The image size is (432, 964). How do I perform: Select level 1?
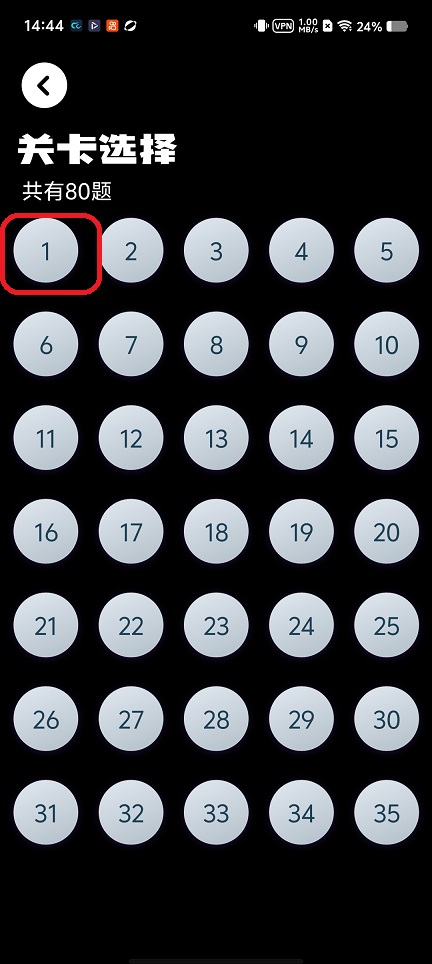pos(46,251)
